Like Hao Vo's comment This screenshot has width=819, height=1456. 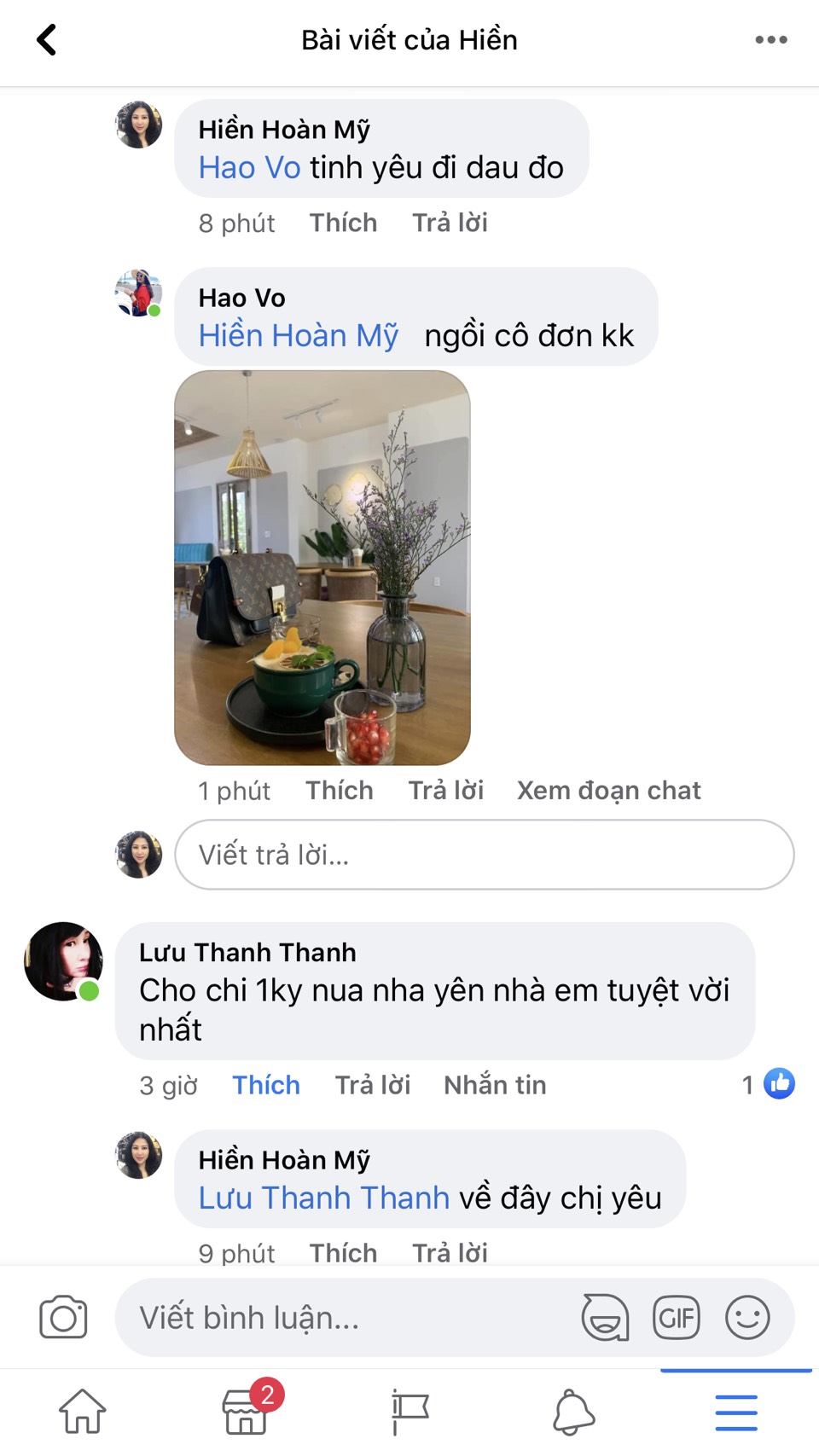click(340, 791)
